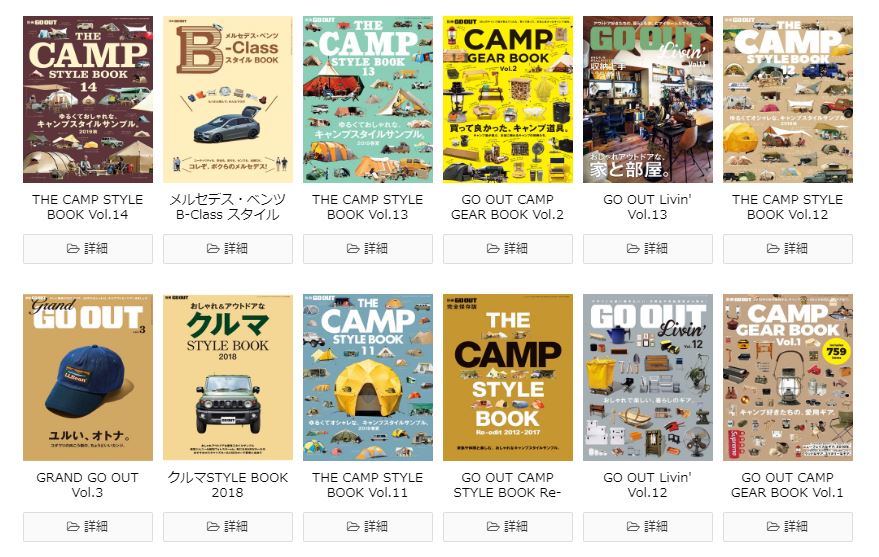The height and width of the screenshot is (557, 879).
Task: Open THE CAMP STYLE BOOK Vol.11 cover
Action: 368,377
